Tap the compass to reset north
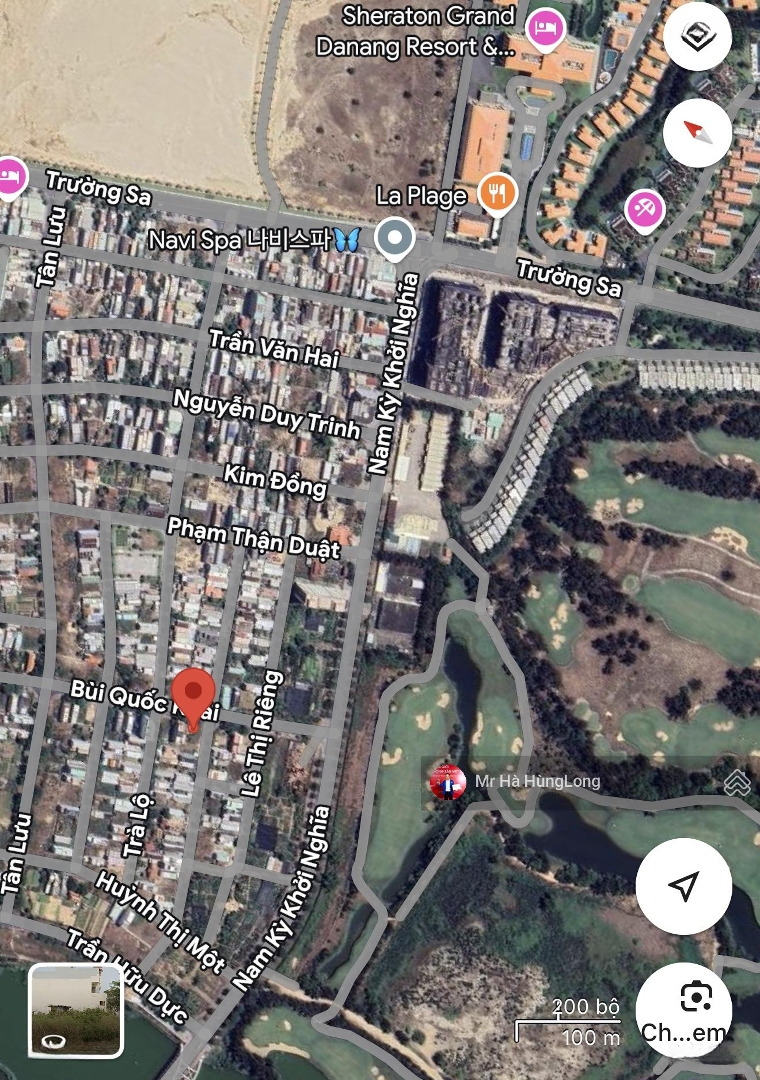The image size is (760, 1080). pyautogui.click(x=697, y=130)
